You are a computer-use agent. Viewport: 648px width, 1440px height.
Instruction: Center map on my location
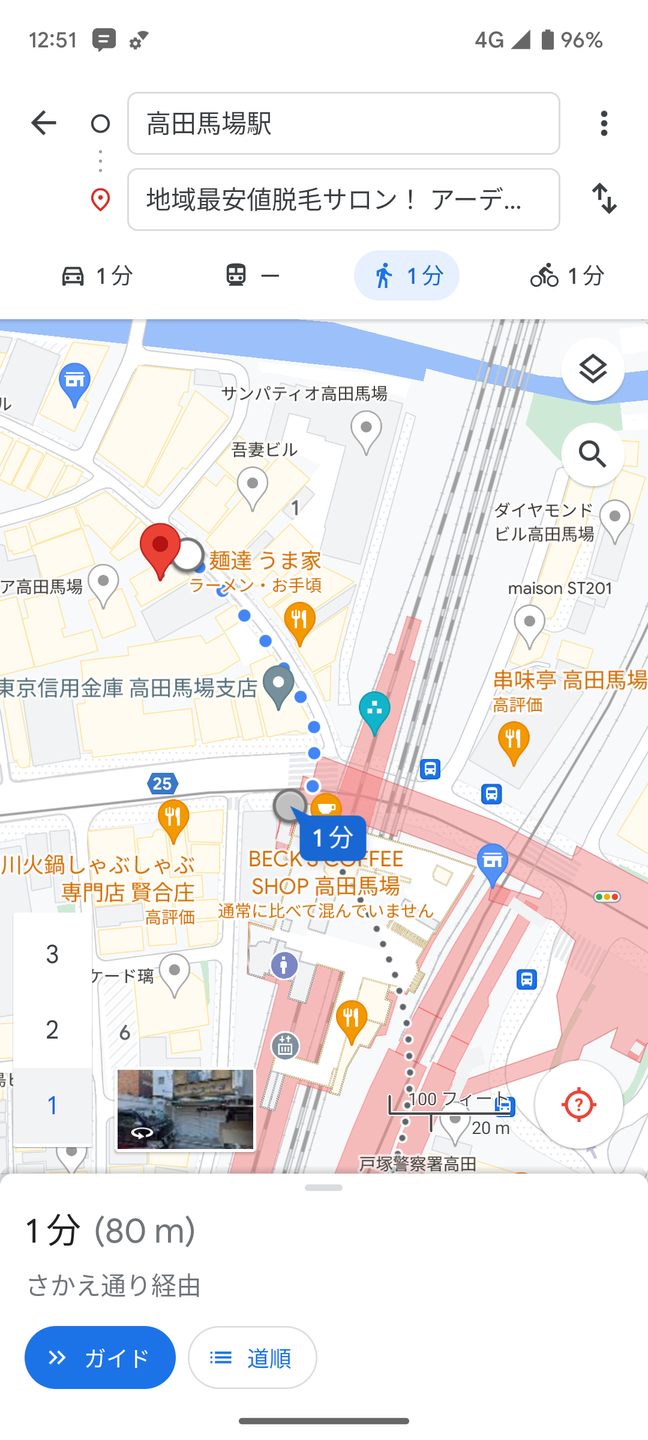[x=578, y=1104]
